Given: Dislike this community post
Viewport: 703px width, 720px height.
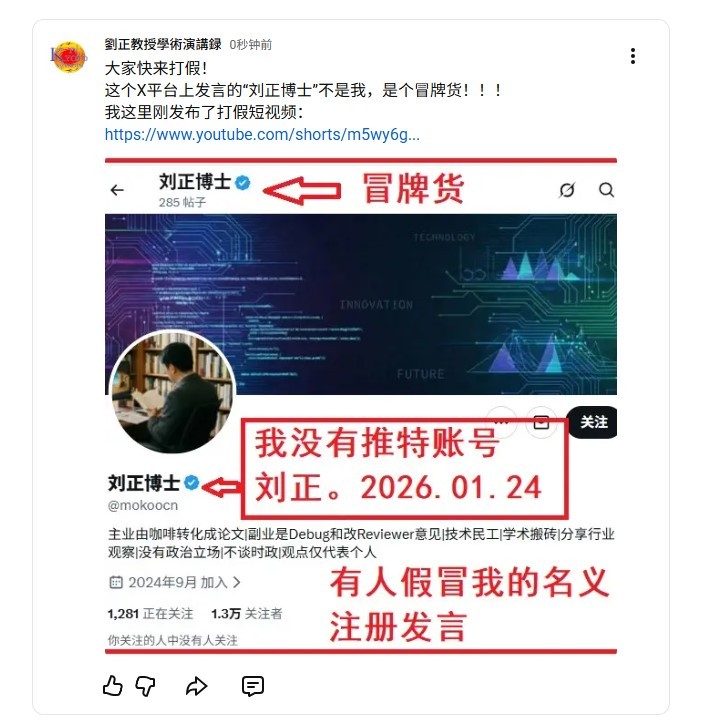Looking at the screenshot, I should point(146,686).
